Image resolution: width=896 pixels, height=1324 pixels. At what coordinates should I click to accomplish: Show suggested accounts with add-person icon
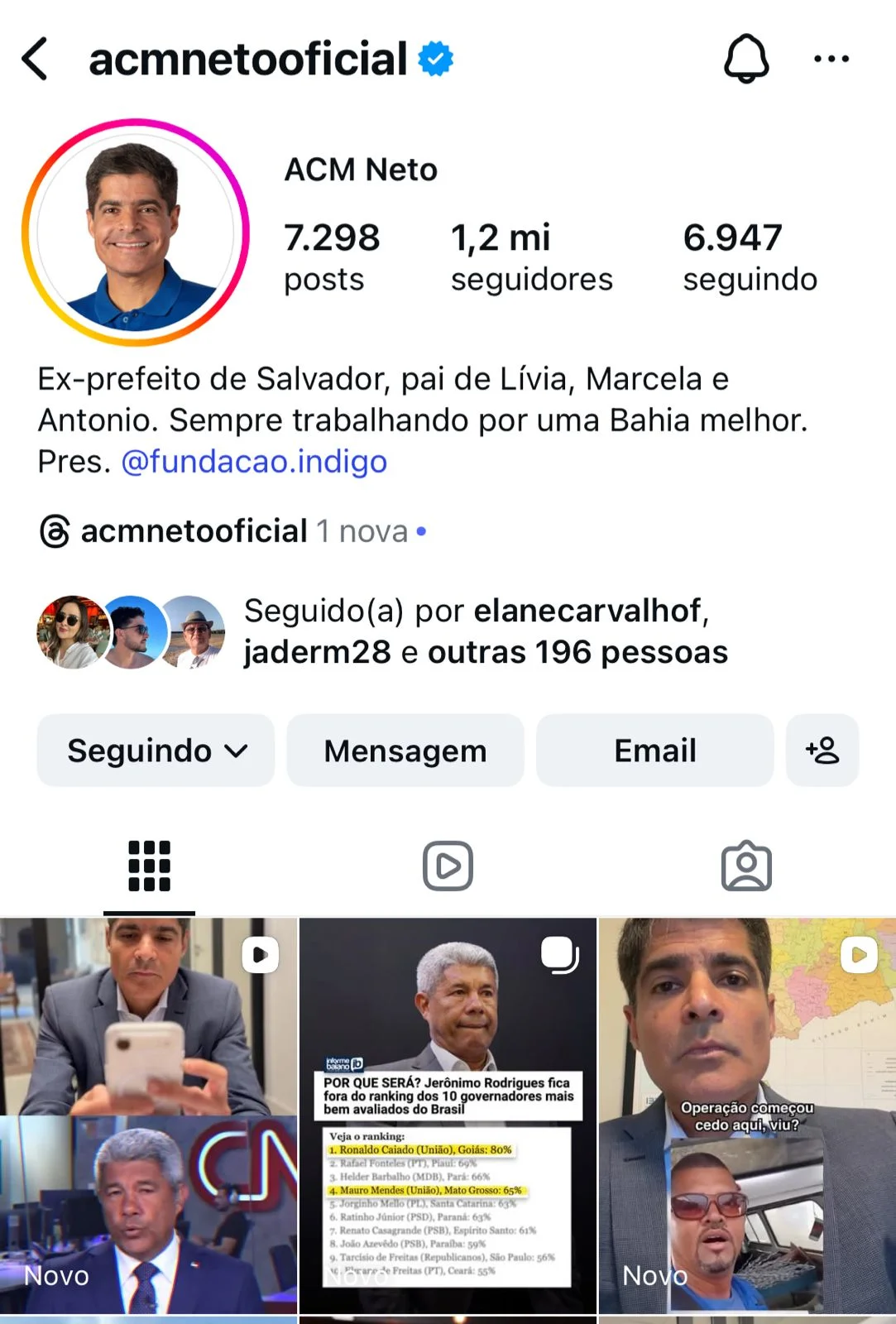pyautogui.click(x=822, y=751)
